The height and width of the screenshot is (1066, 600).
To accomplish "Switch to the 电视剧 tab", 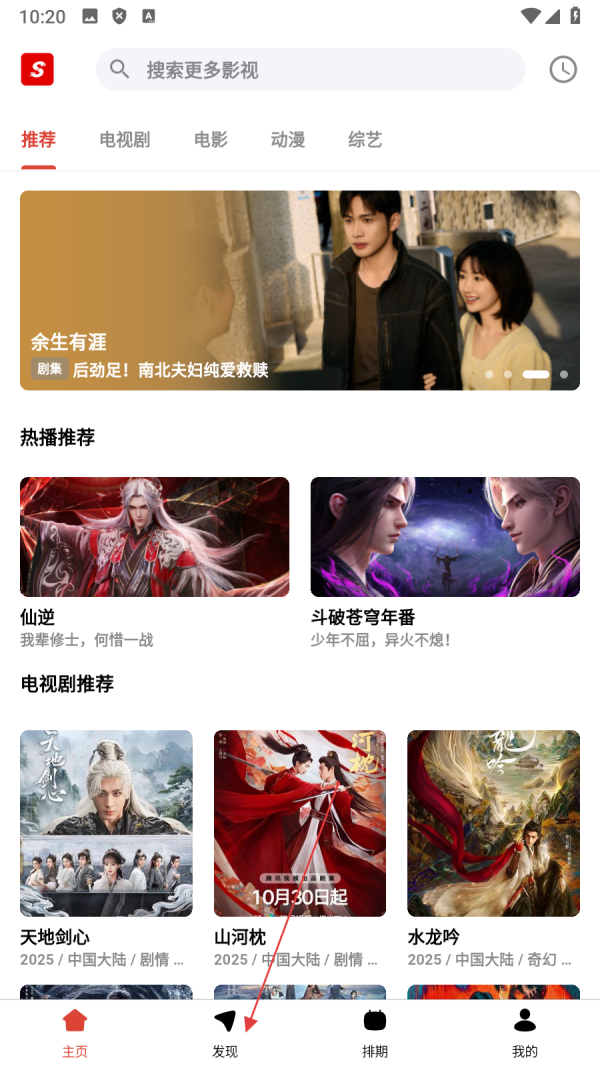I will (125, 140).
